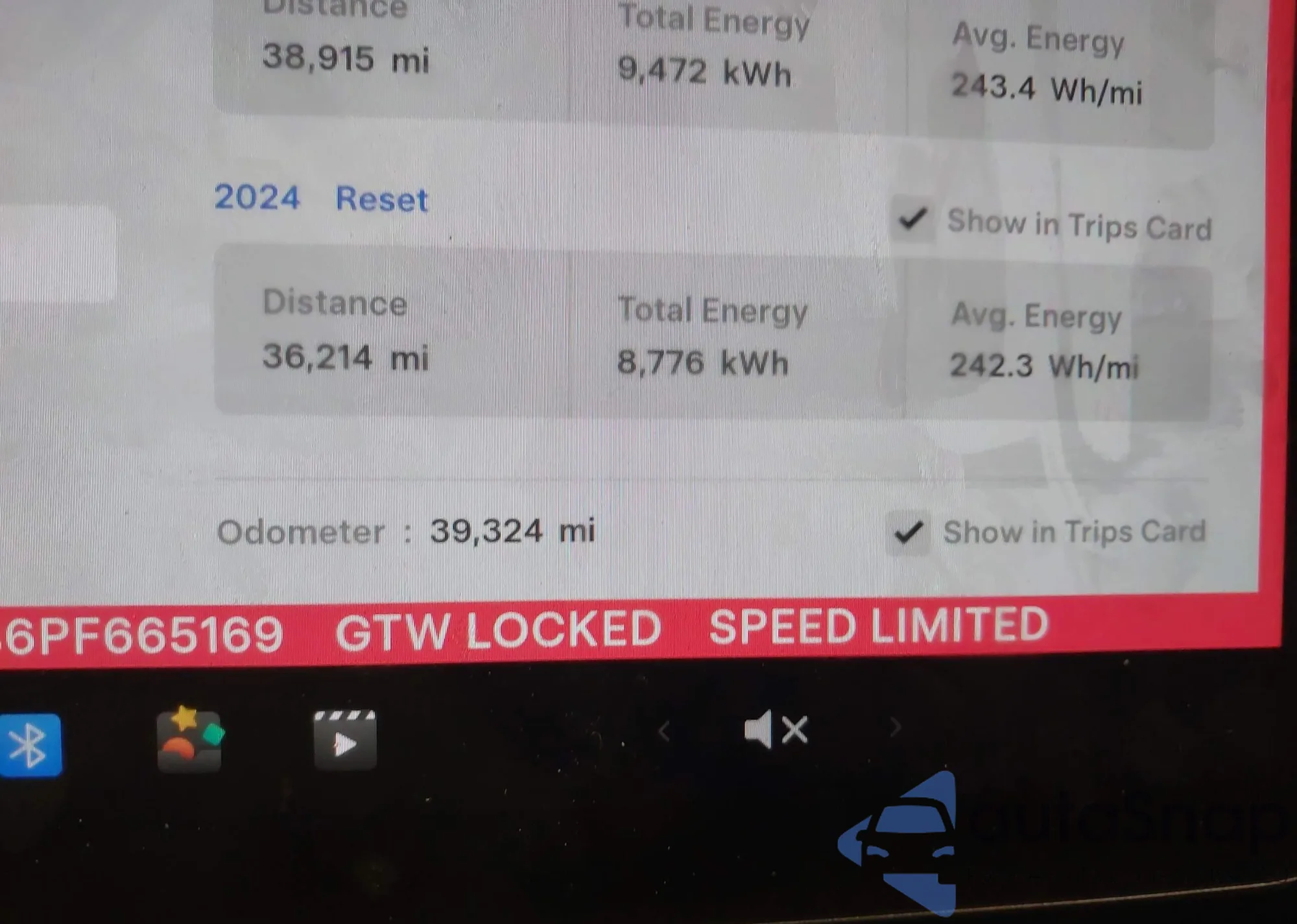Open the Theater video app
1297x924 pixels.
(x=345, y=740)
